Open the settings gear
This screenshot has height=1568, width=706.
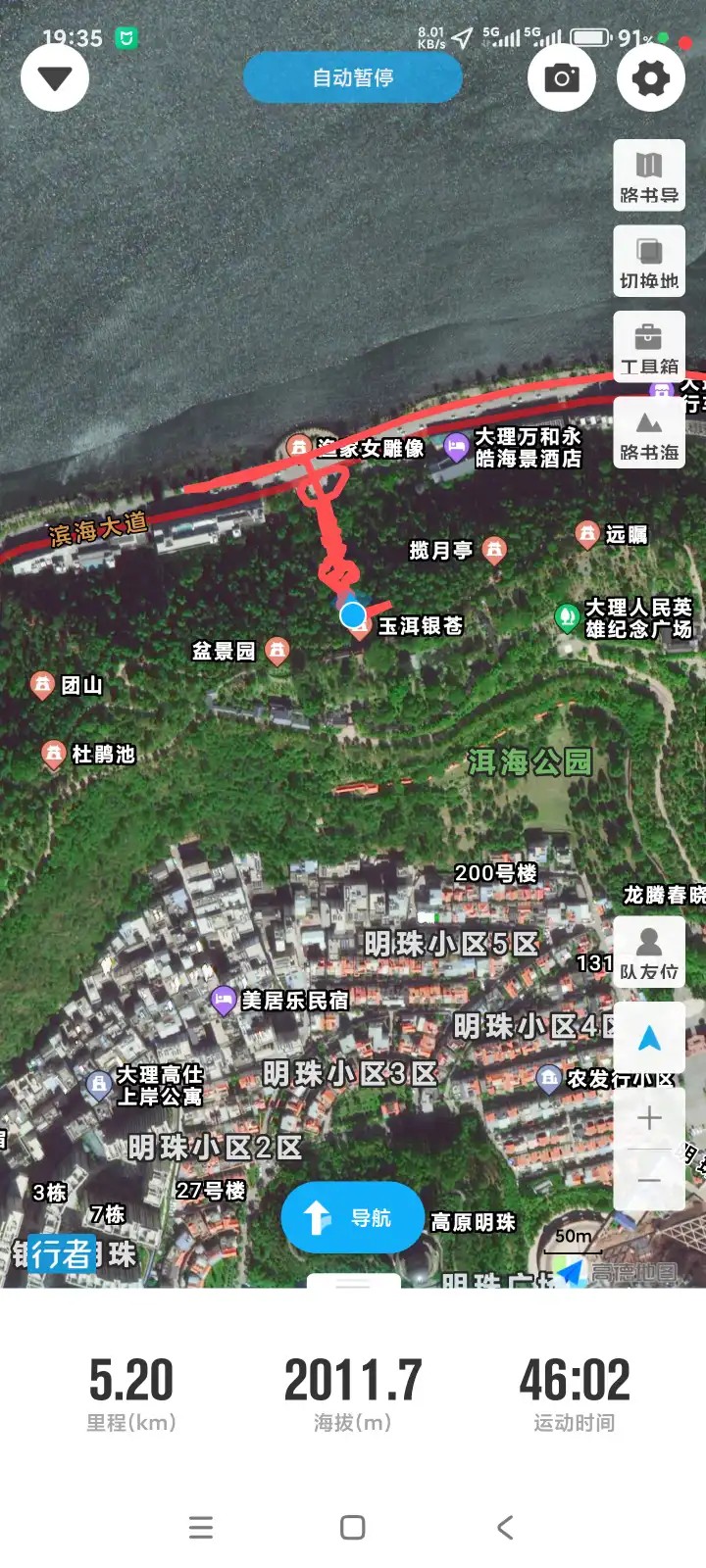point(651,78)
